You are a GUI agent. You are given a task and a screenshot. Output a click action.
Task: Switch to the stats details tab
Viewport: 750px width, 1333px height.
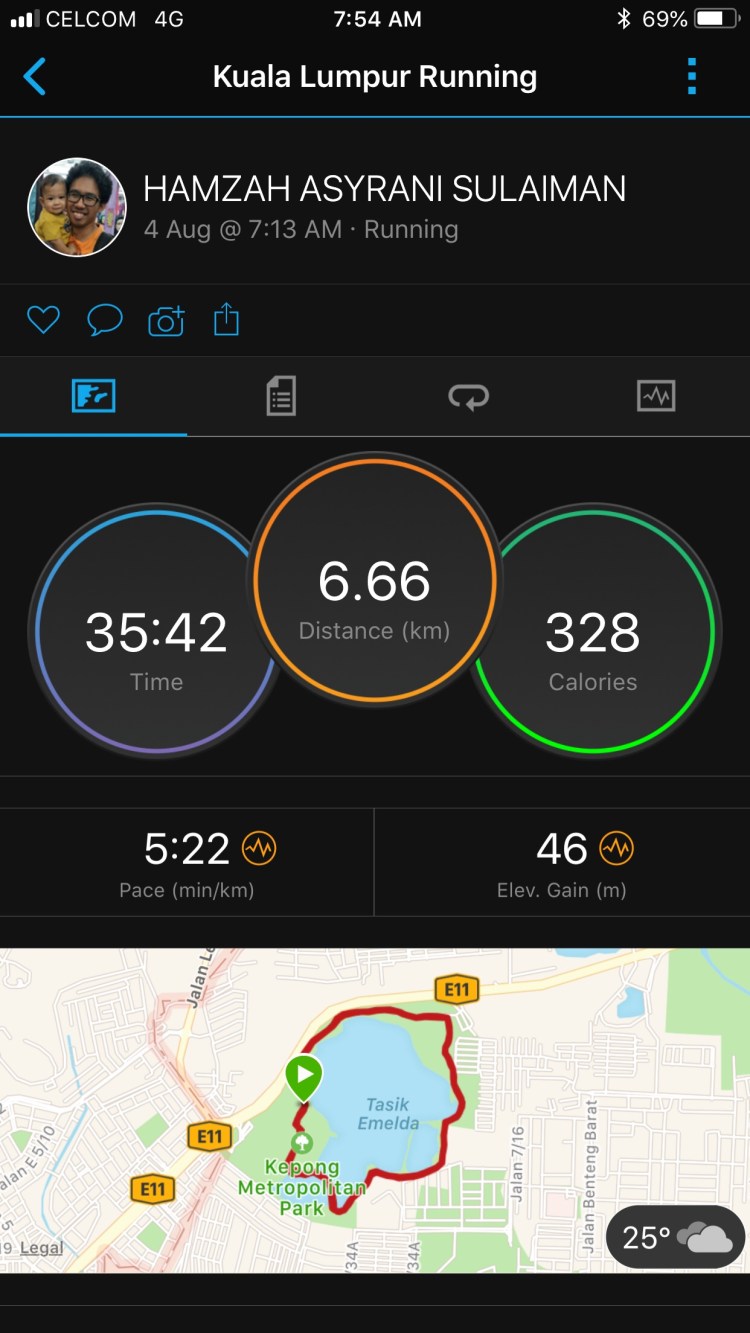281,396
